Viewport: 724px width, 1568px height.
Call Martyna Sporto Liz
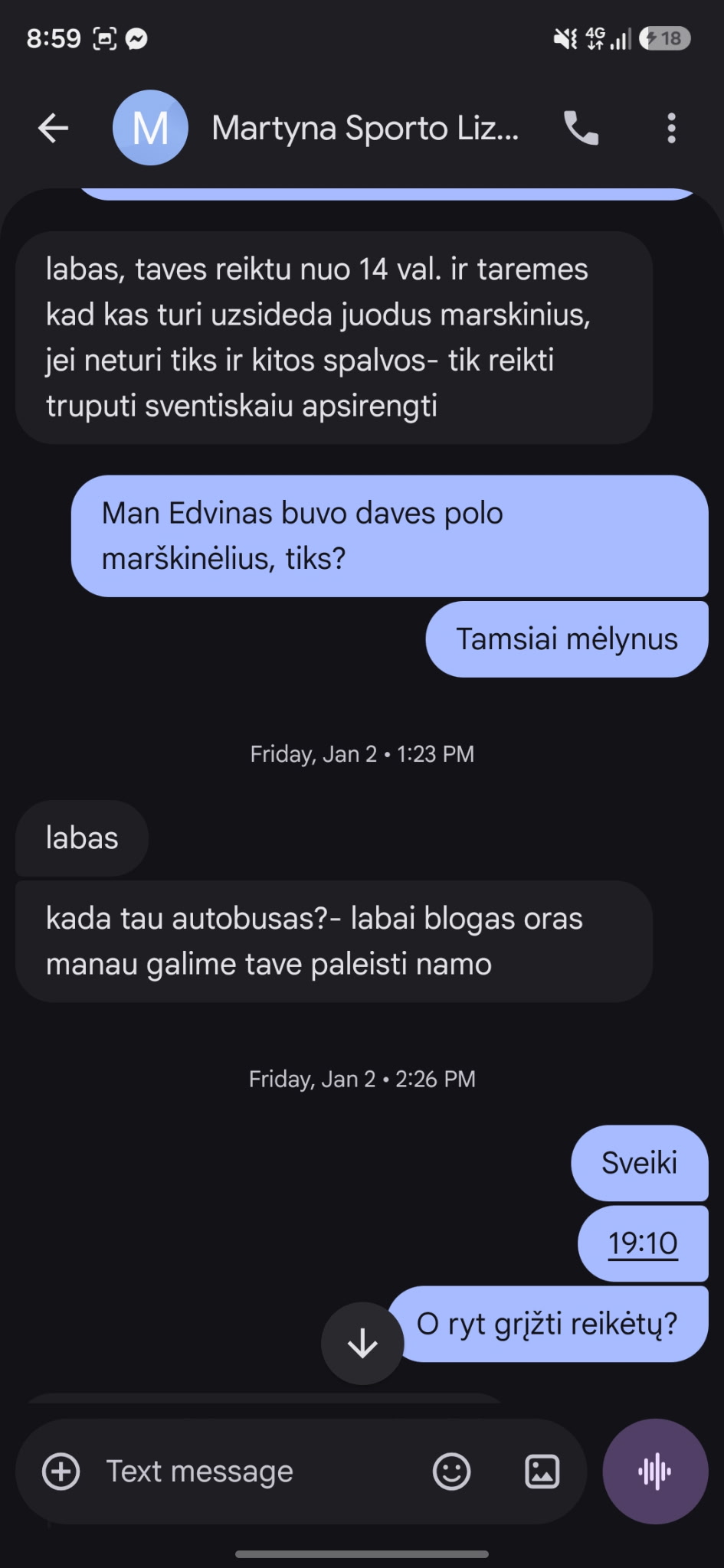pos(581,128)
